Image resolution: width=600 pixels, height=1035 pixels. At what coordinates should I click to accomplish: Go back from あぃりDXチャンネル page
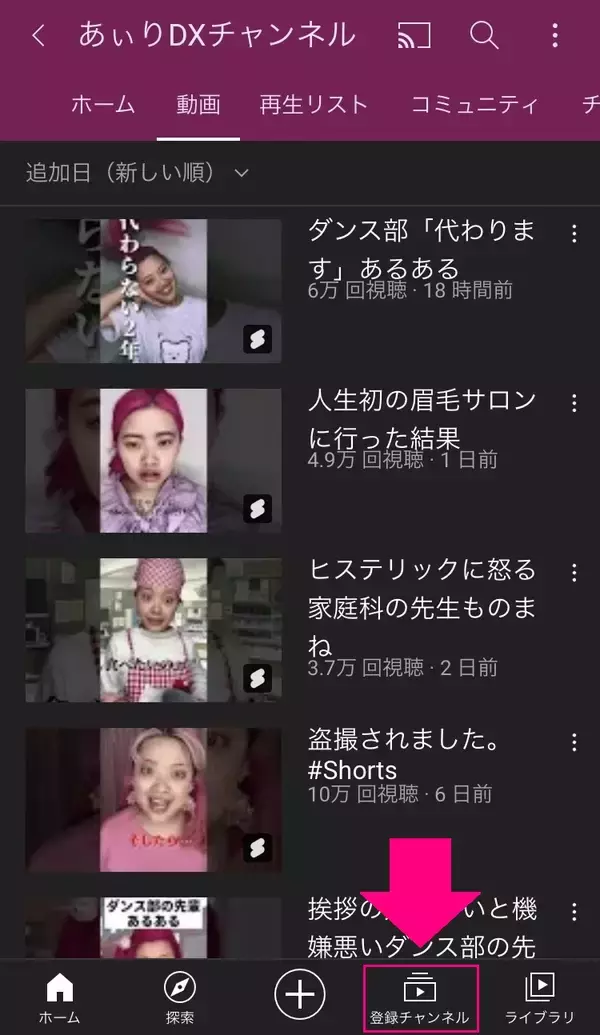click(x=38, y=36)
